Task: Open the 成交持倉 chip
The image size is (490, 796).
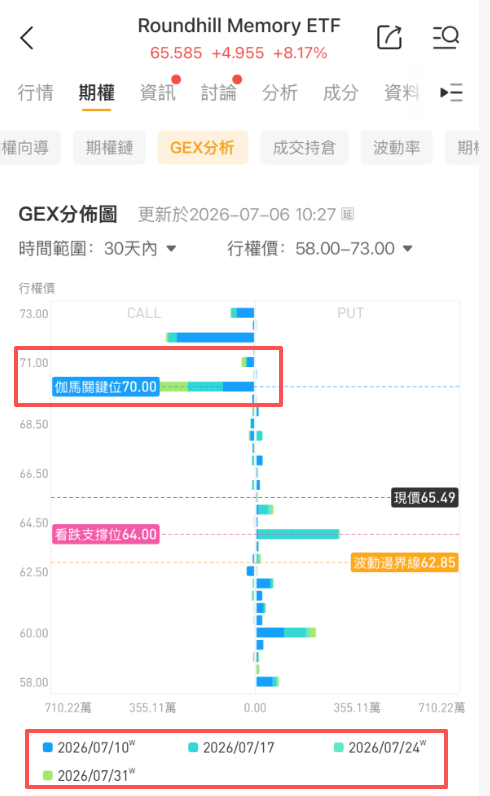Action: pyautogui.click(x=304, y=148)
